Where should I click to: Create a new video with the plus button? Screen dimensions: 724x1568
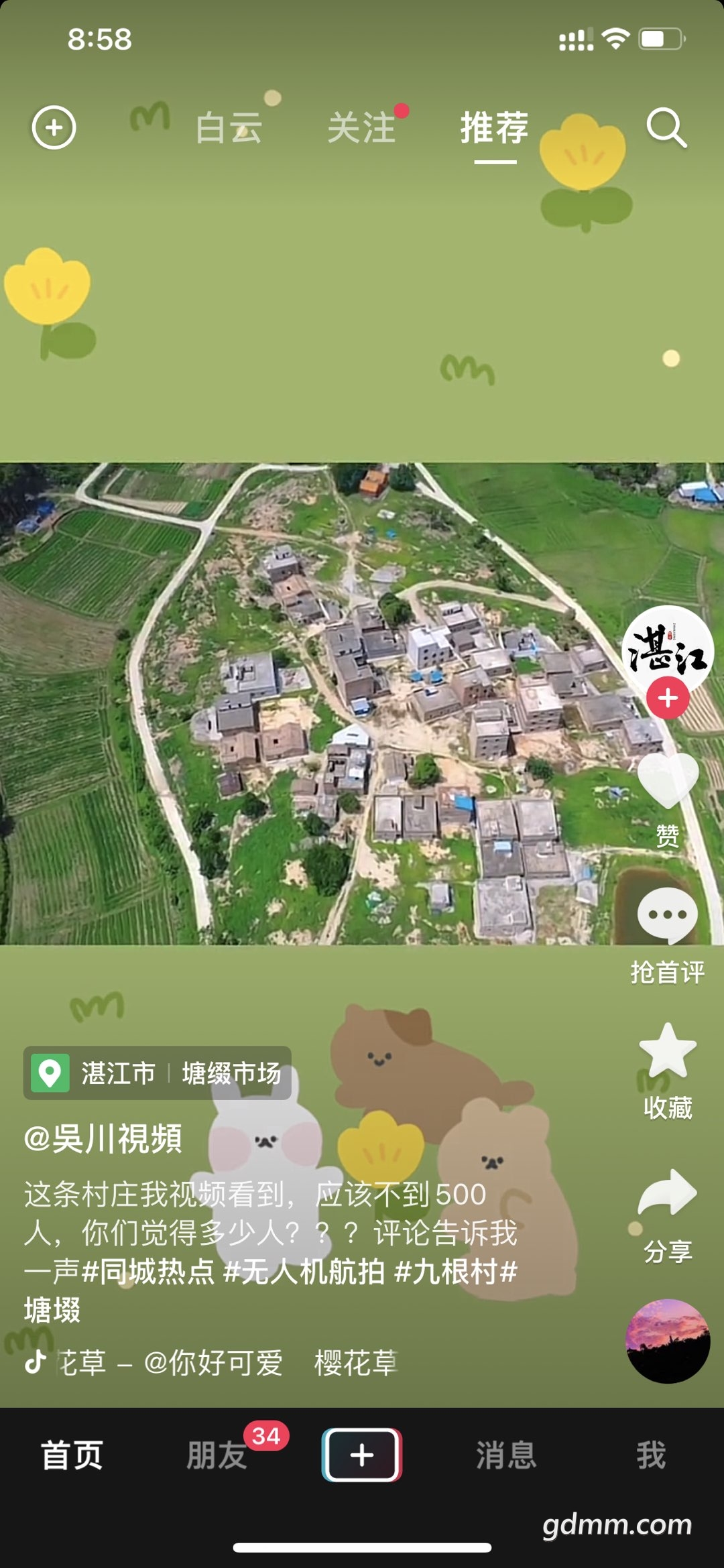click(362, 1455)
